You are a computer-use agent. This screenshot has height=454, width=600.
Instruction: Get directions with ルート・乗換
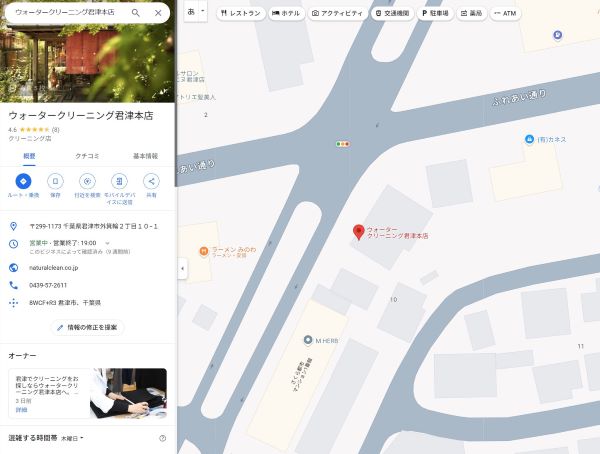[23, 181]
